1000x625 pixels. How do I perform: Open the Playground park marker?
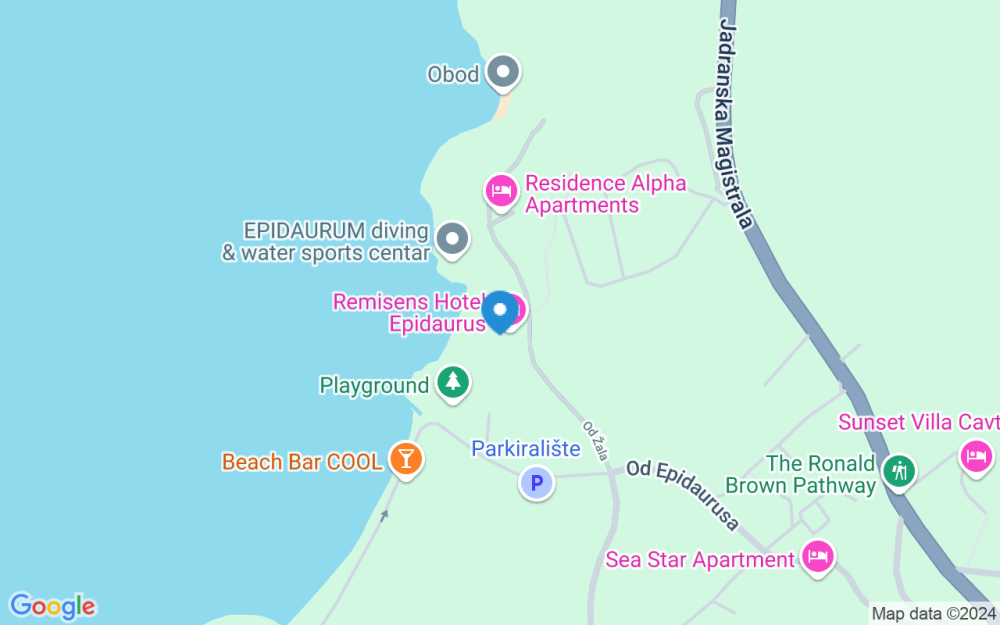453,384
